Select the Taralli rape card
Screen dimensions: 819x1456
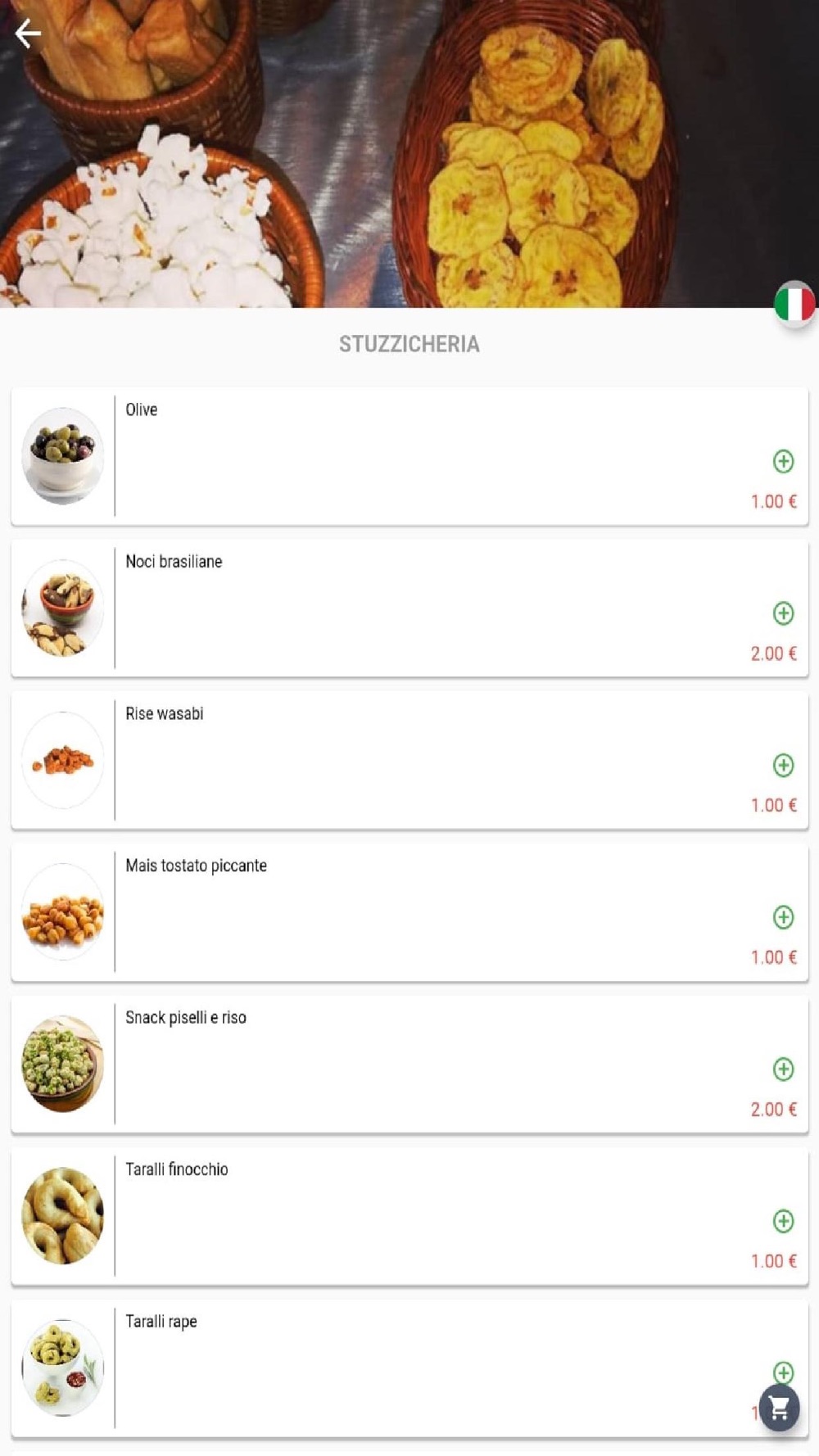409,1368
